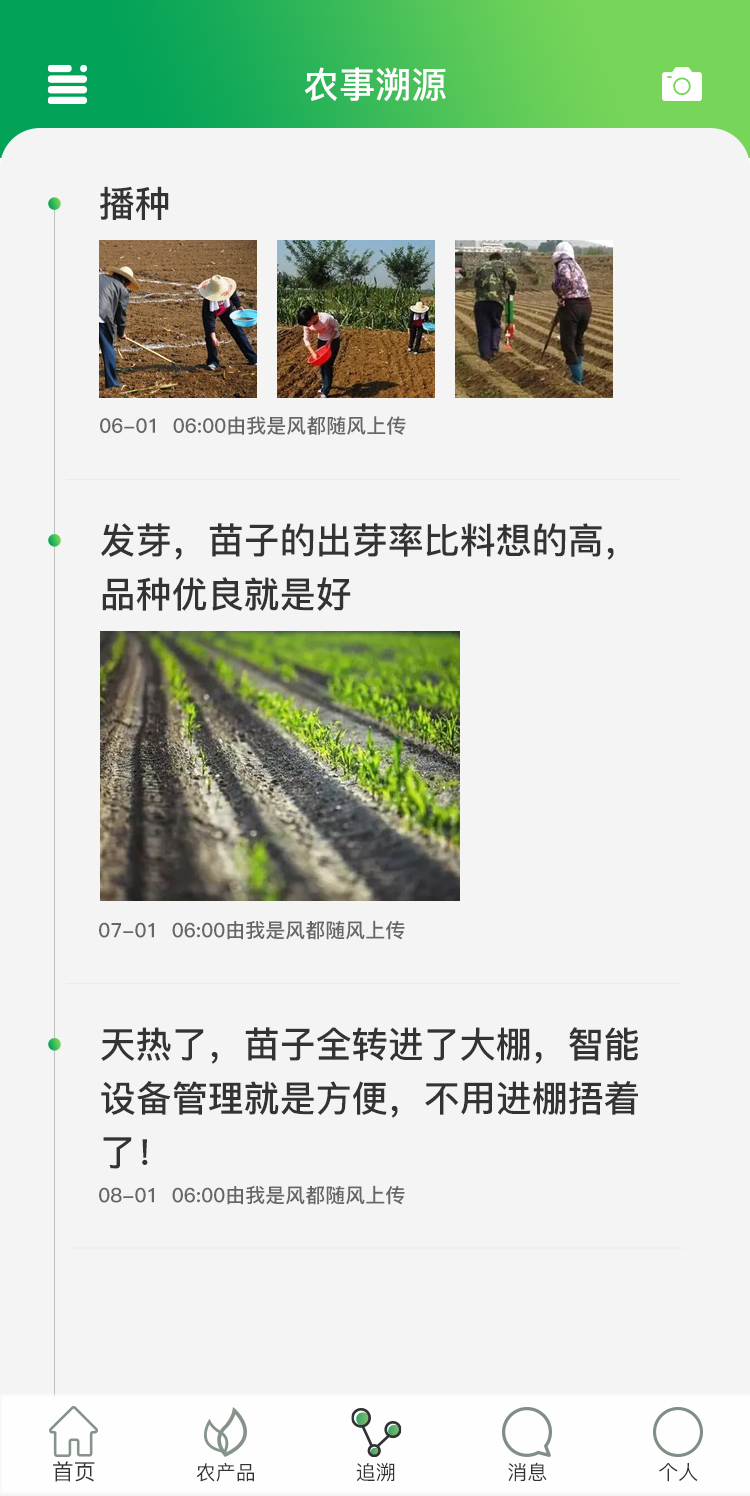Open the seedling rows photo
The height and width of the screenshot is (1496, 750).
279,764
